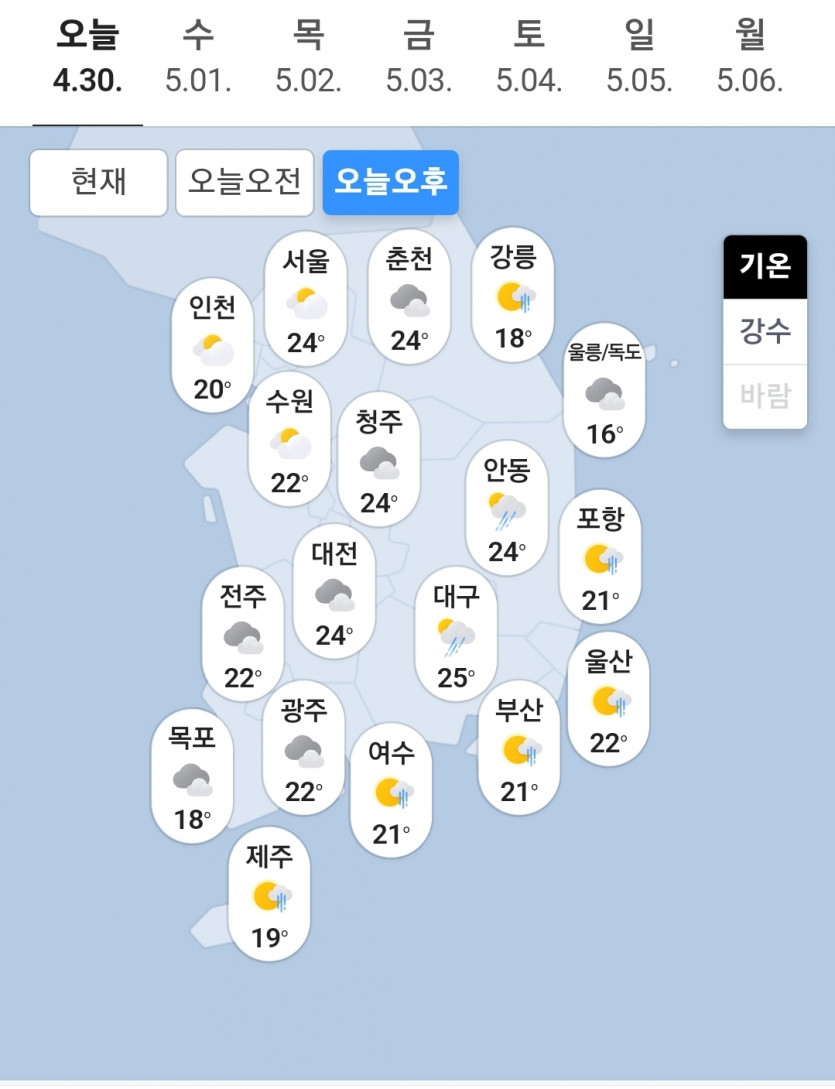Switch to 오늘오전 forecast
835x1089 pixels.
point(245,182)
